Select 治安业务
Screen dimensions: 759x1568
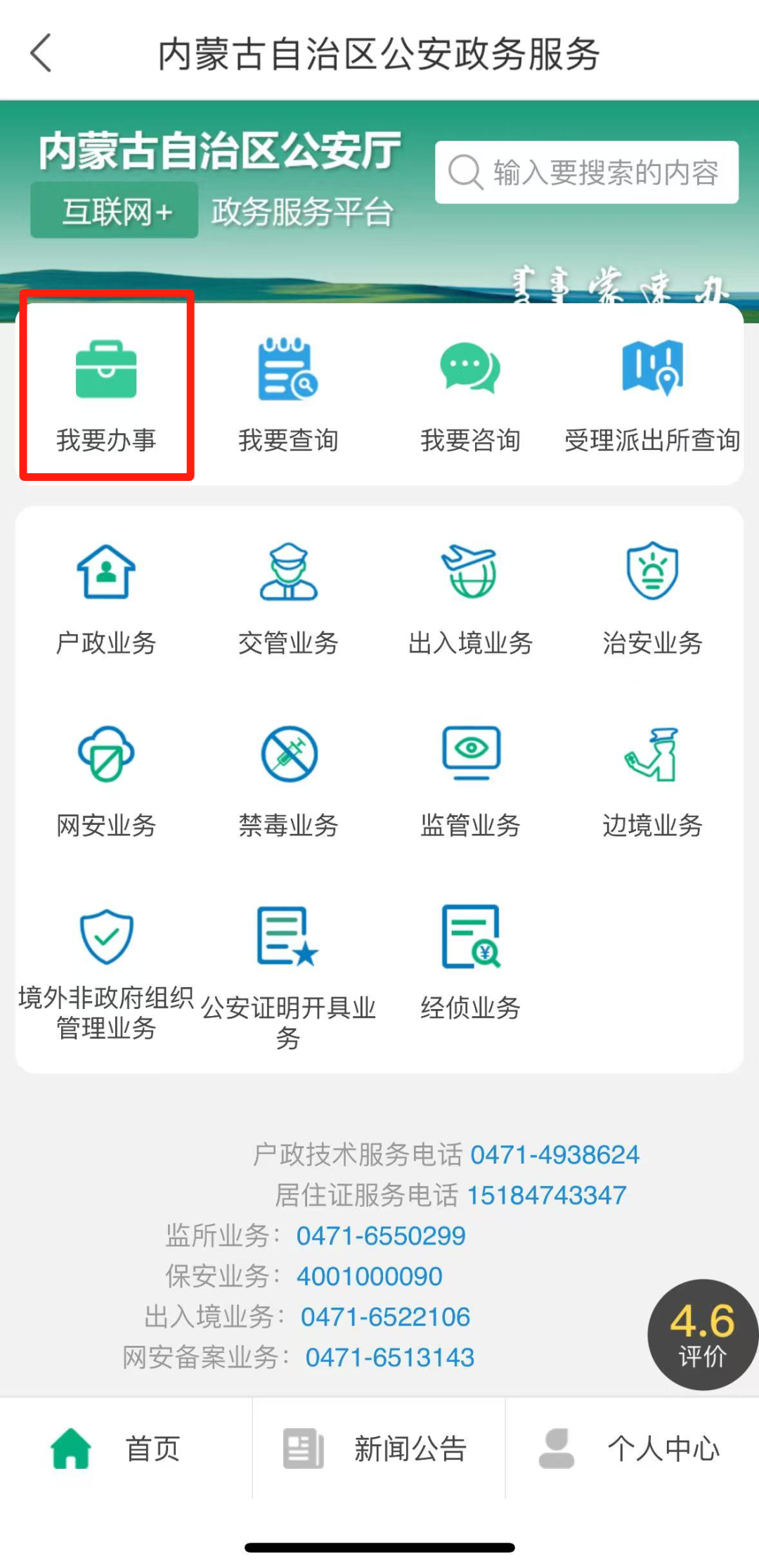(x=652, y=598)
